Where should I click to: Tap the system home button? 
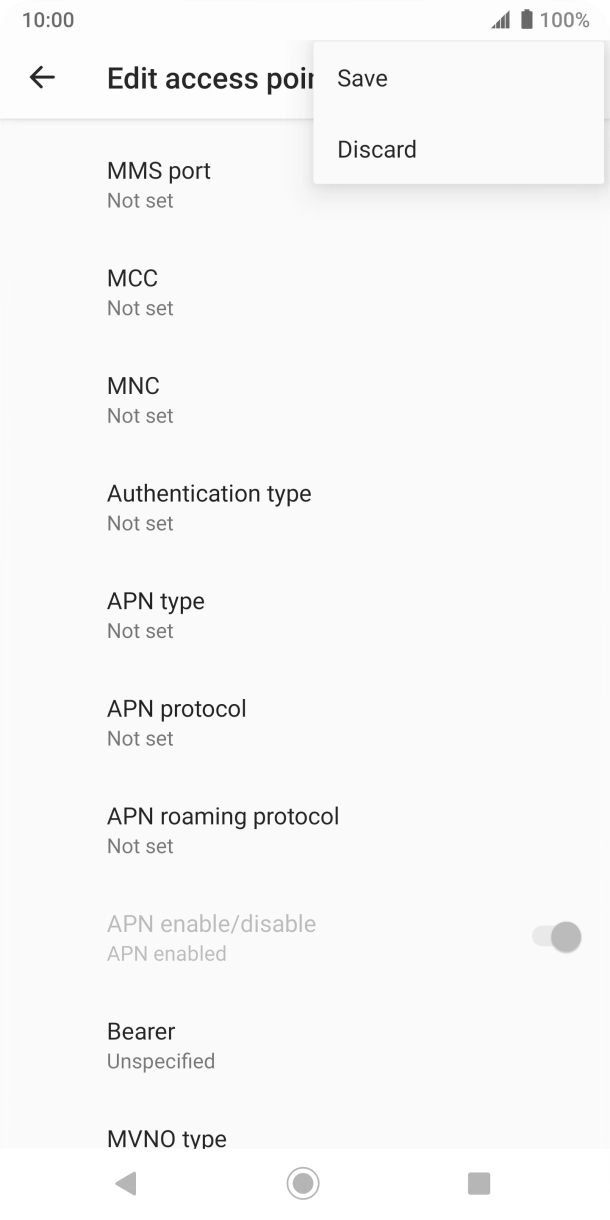click(303, 1184)
